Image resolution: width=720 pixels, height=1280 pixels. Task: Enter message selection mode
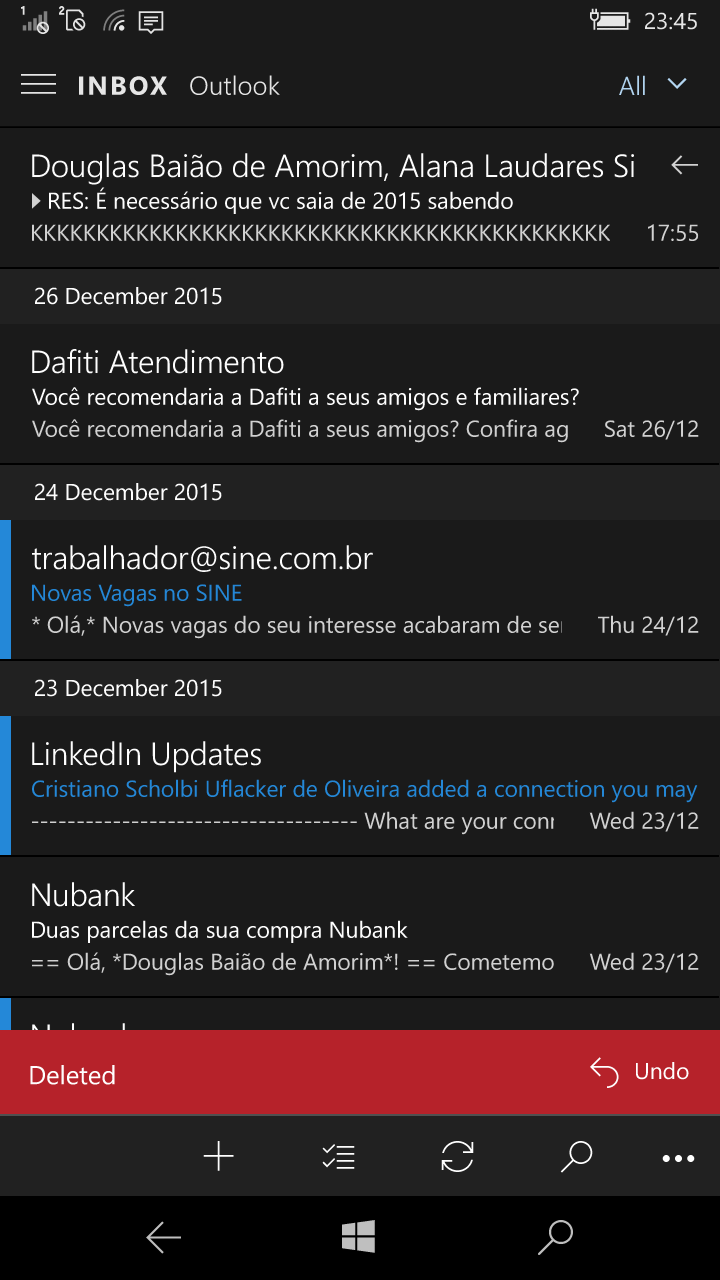pos(338,1157)
